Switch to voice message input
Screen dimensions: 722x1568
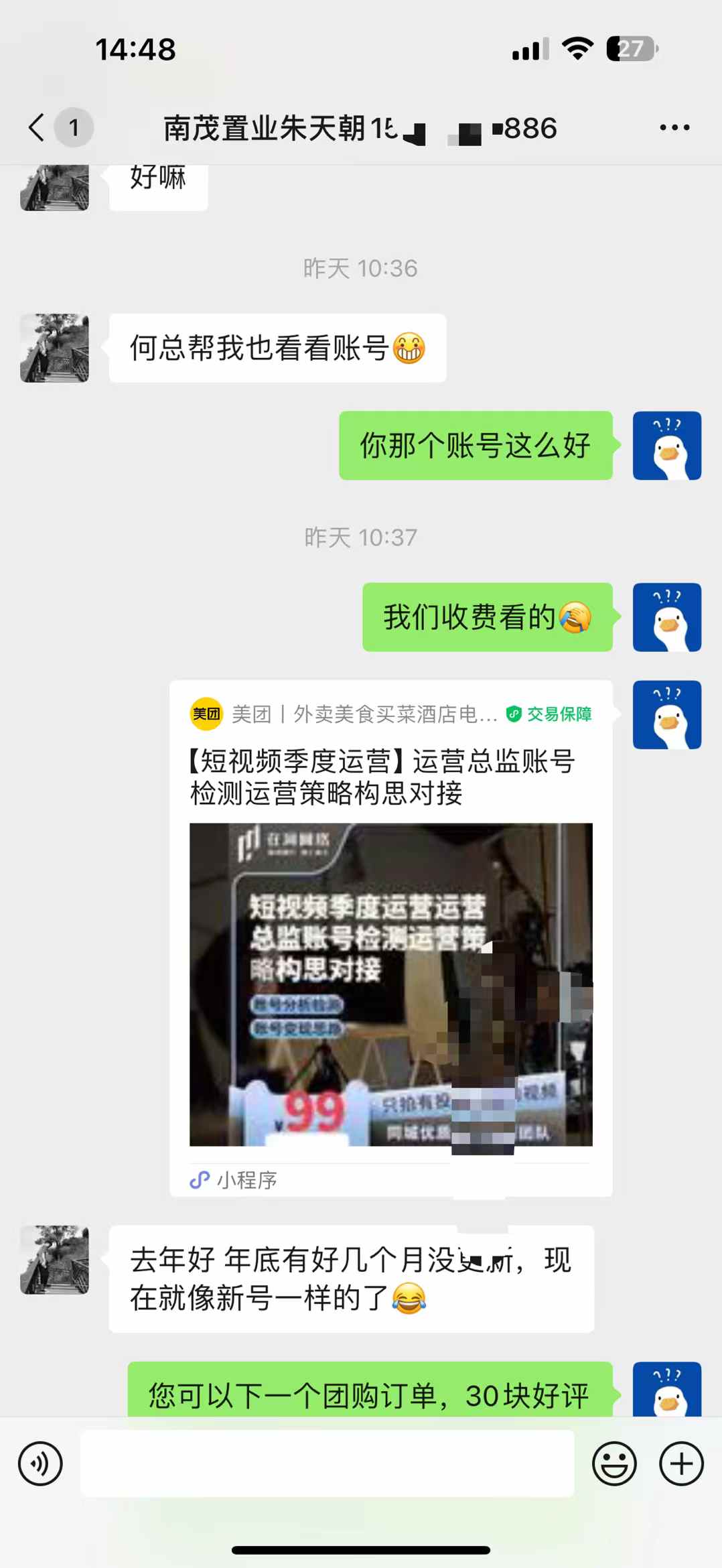(40, 1463)
